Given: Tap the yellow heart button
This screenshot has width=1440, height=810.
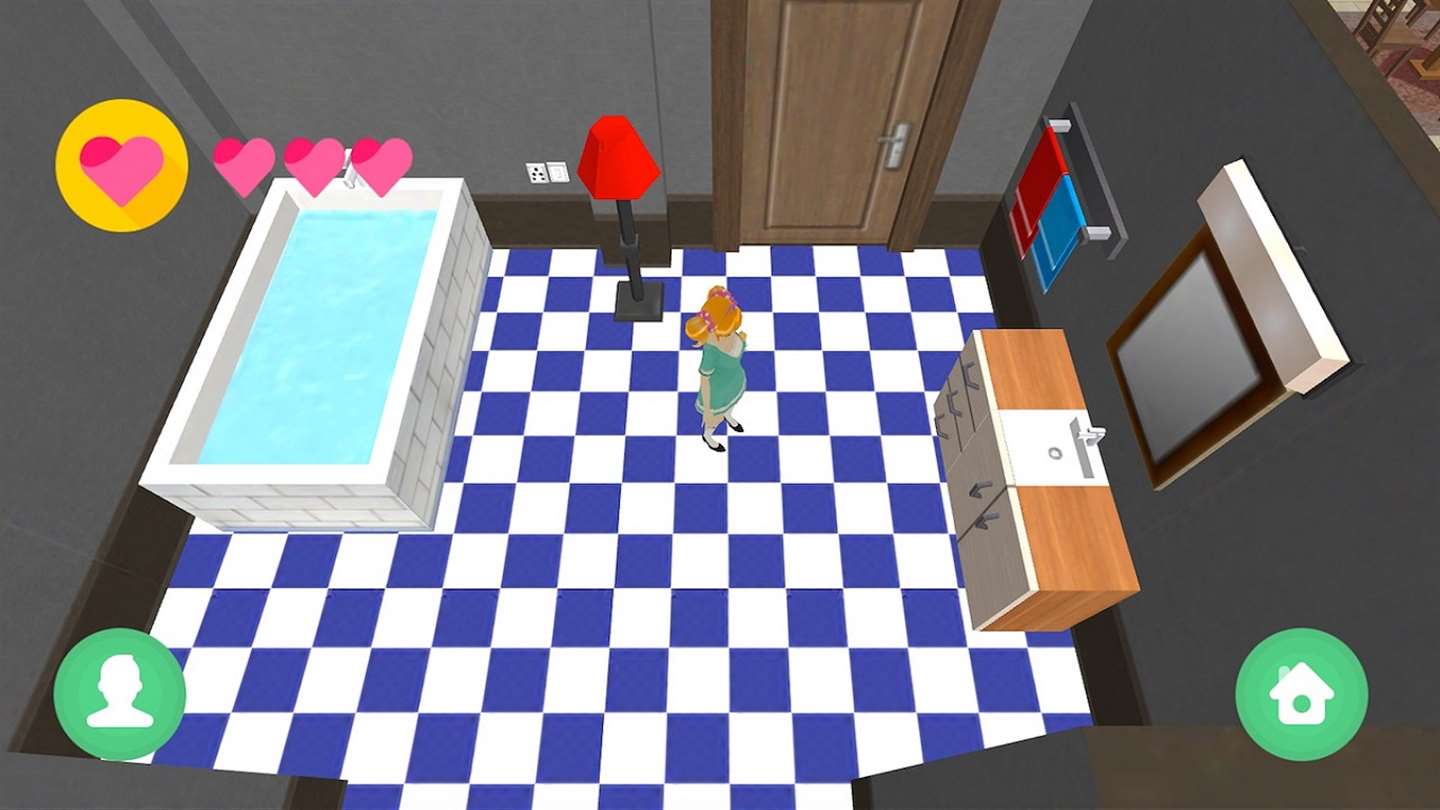Looking at the screenshot, I should 121,166.
